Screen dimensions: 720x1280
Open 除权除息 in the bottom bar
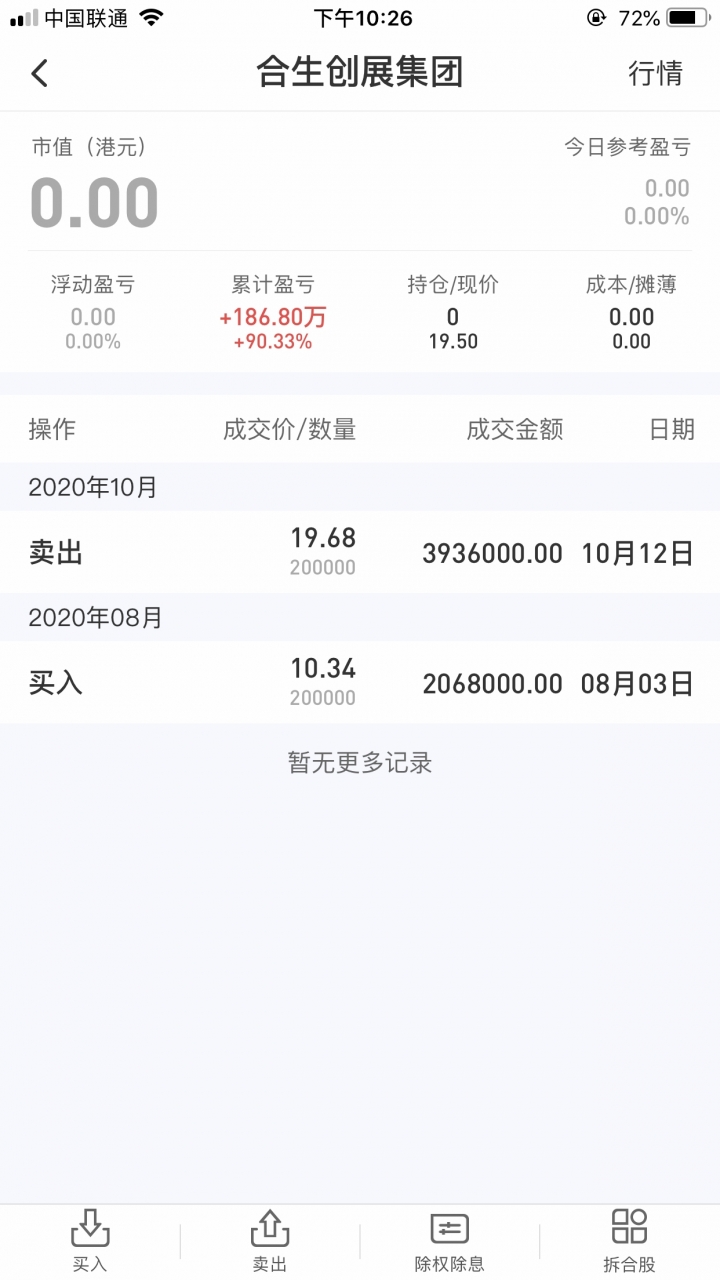450,1241
